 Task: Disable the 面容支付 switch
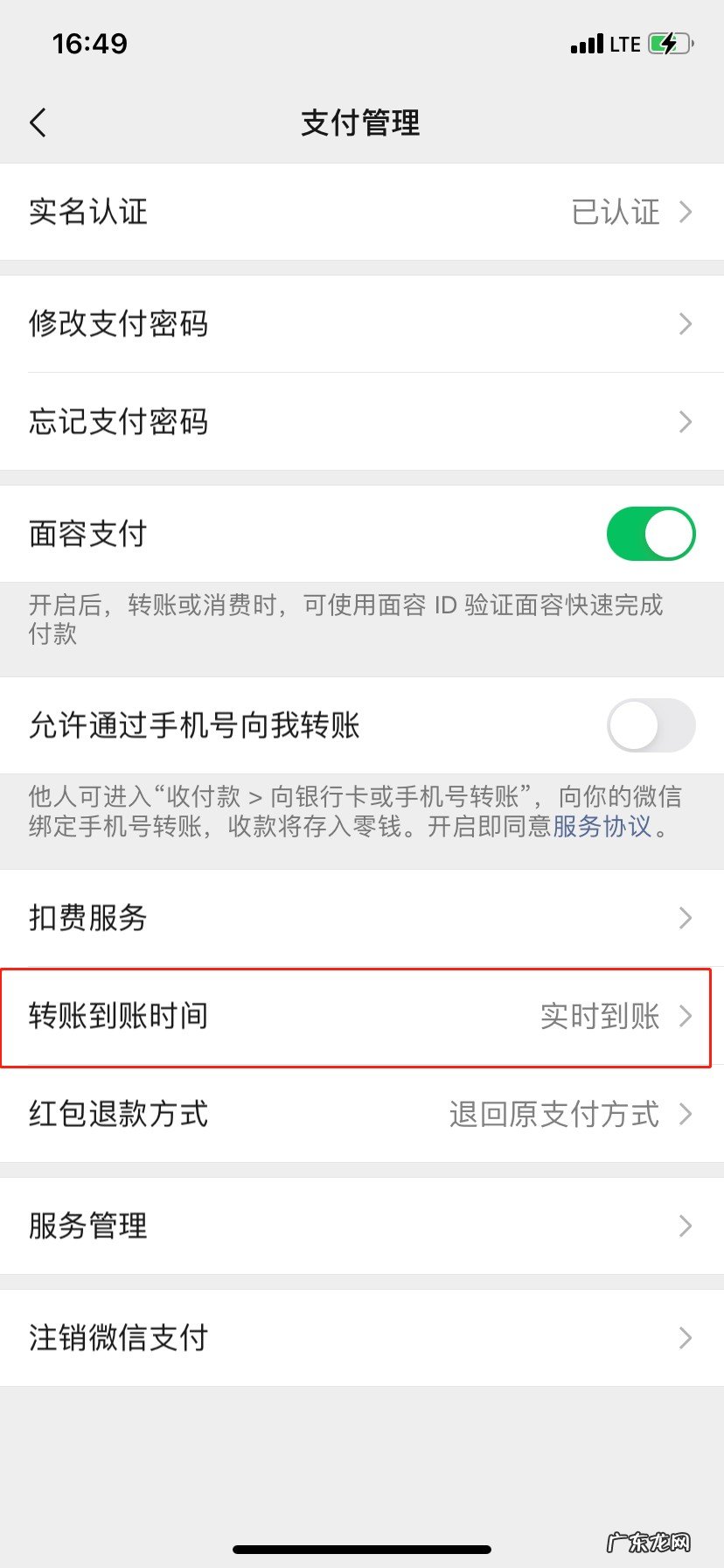point(651,534)
